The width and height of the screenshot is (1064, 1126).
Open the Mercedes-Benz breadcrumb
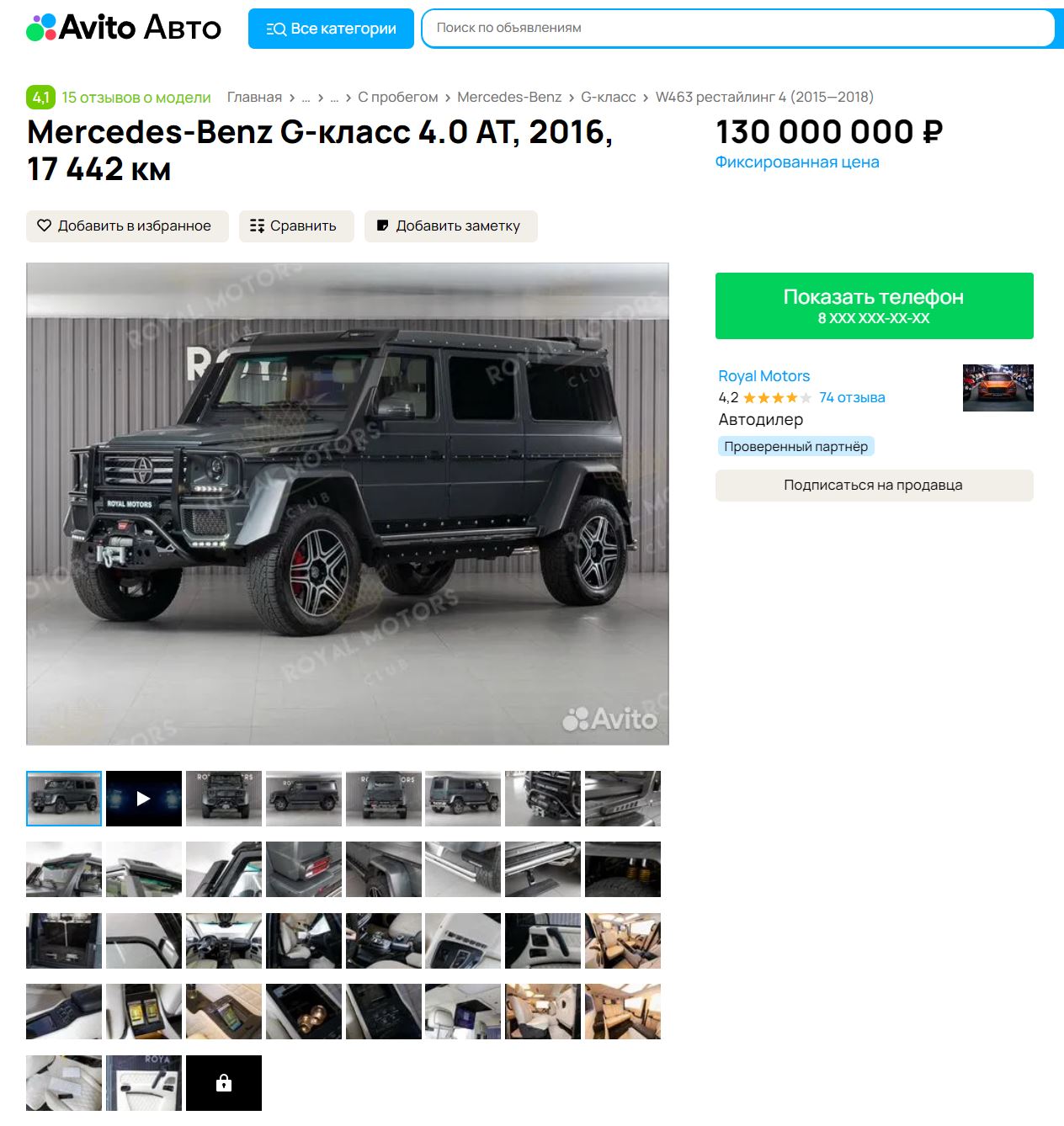508,98
